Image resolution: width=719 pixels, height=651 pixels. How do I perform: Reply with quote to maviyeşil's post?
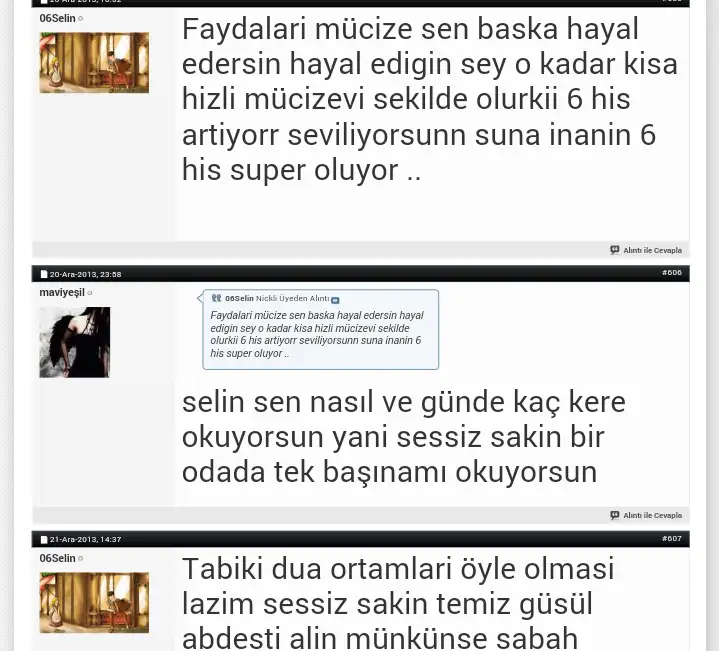[646, 516]
